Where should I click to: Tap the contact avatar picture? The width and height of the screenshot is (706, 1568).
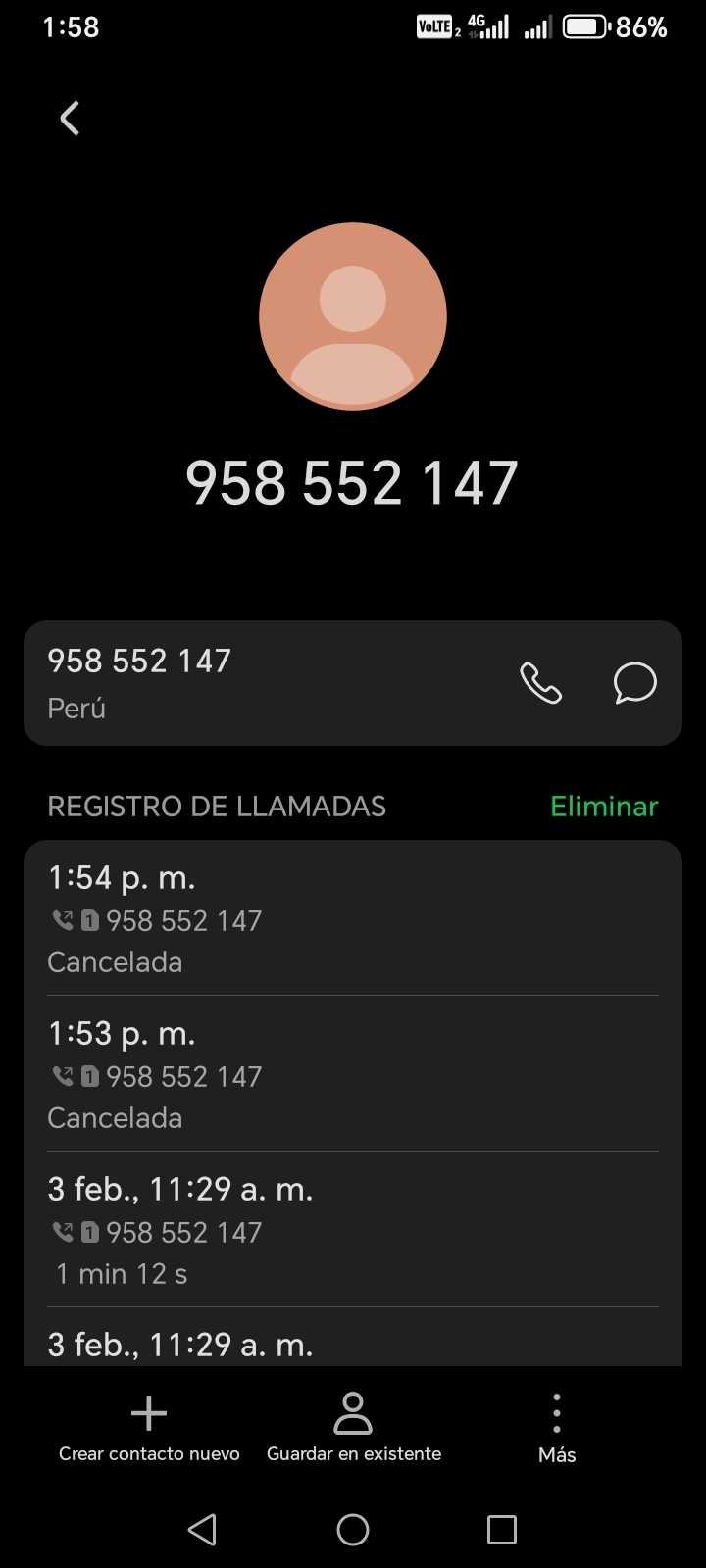coord(353,317)
